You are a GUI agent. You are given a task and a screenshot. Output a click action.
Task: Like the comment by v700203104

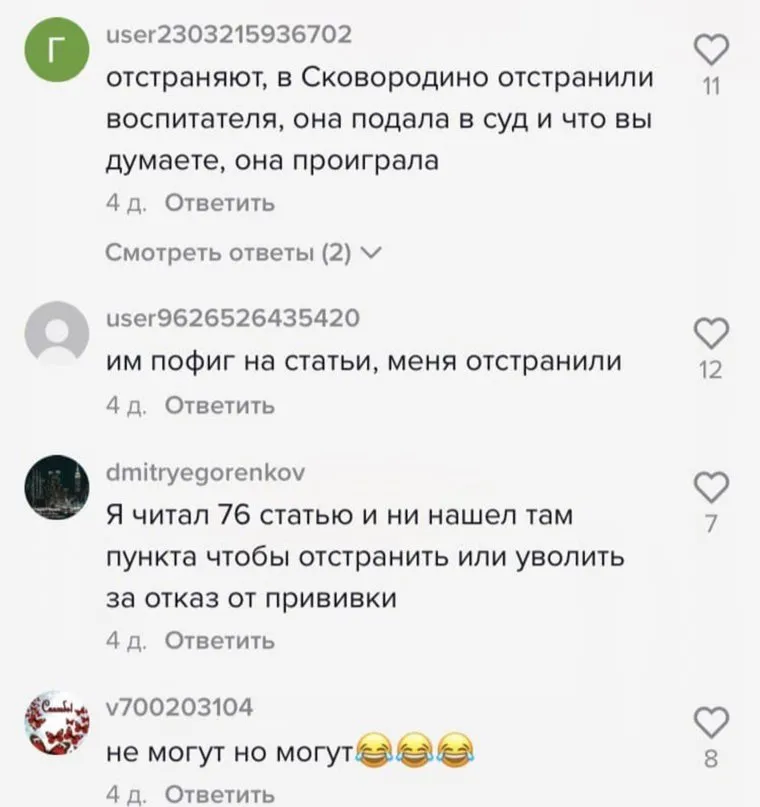(x=712, y=723)
